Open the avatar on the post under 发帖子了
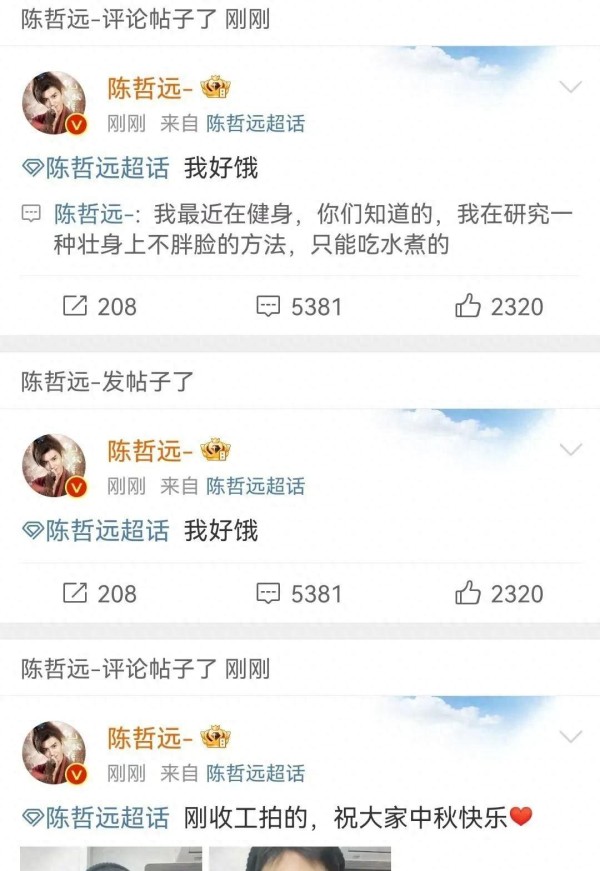The width and height of the screenshot is (600, 871). point(54,465)
